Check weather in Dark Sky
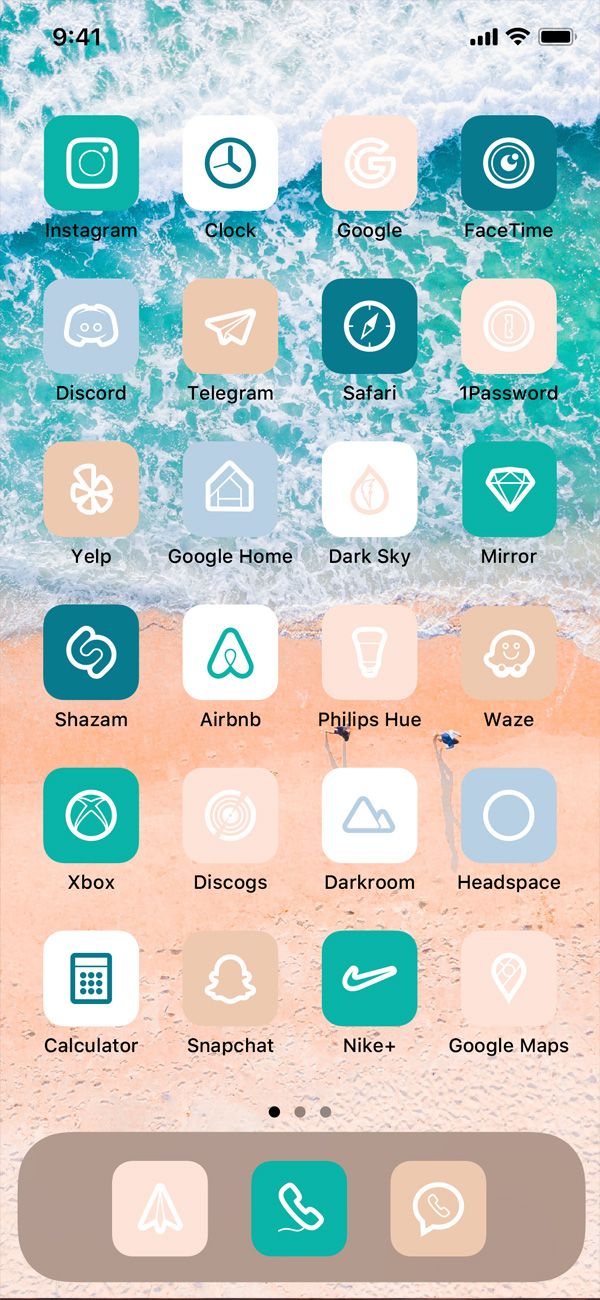Screen dimensions: 600x1300 click(369, 489)
